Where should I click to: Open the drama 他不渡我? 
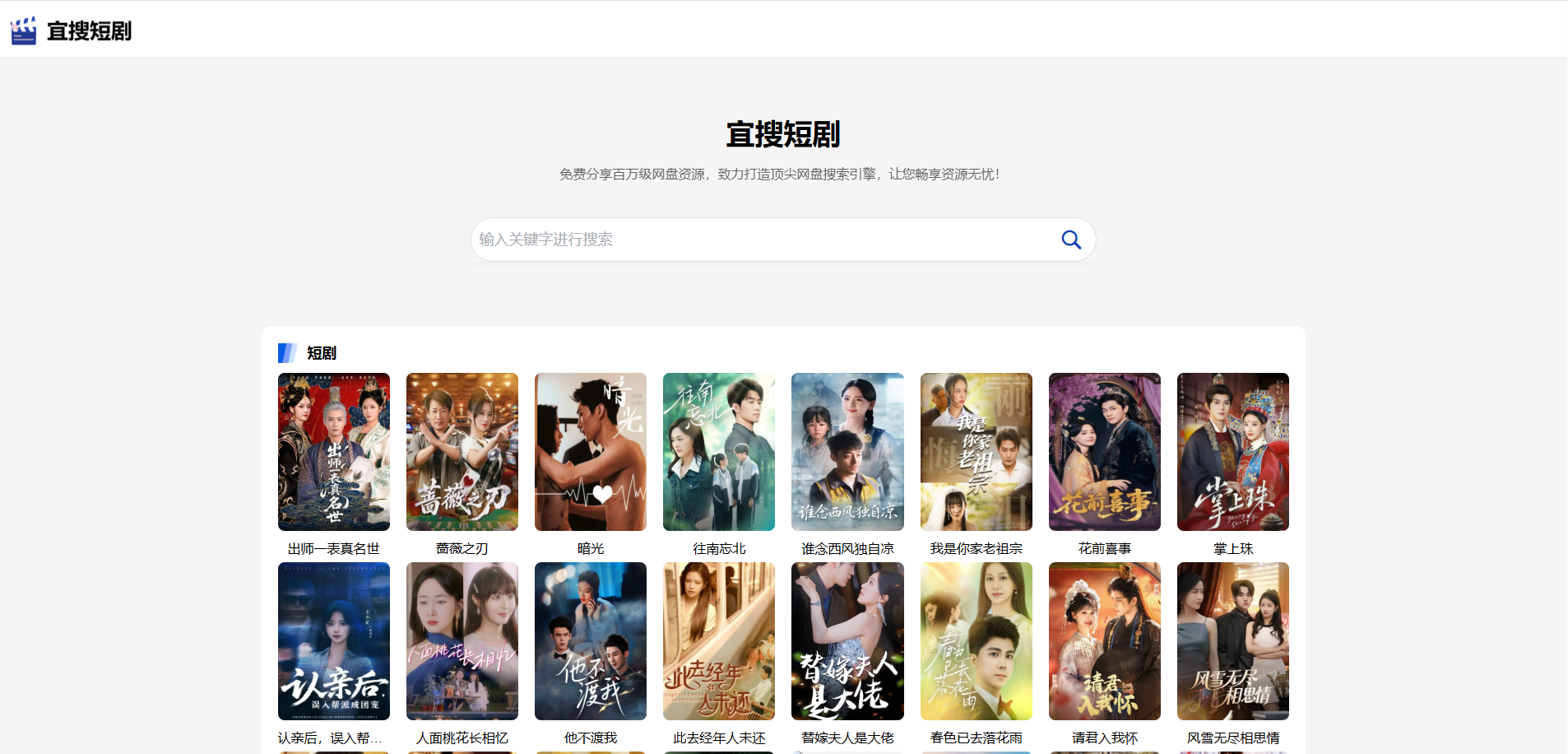pos(591,641)
